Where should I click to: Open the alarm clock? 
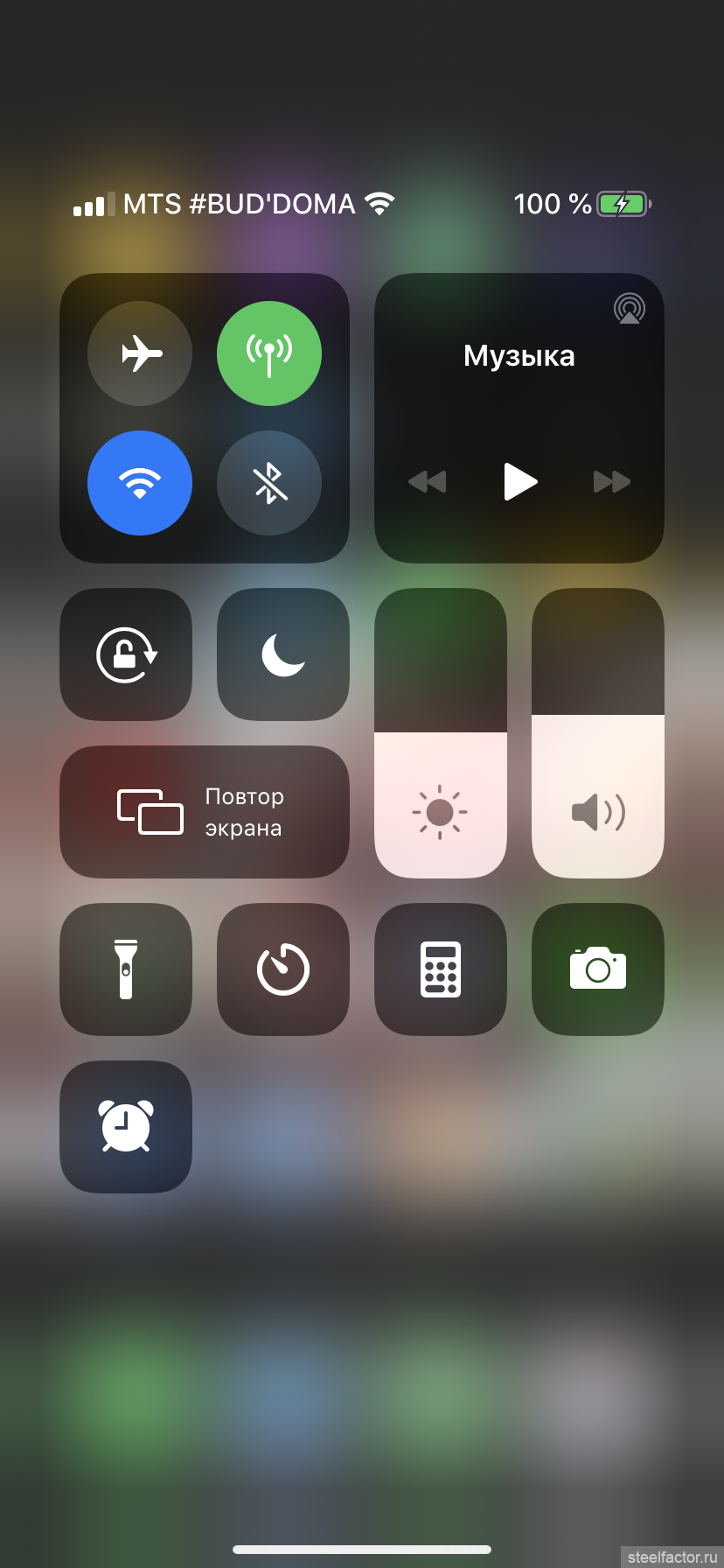126,1127
